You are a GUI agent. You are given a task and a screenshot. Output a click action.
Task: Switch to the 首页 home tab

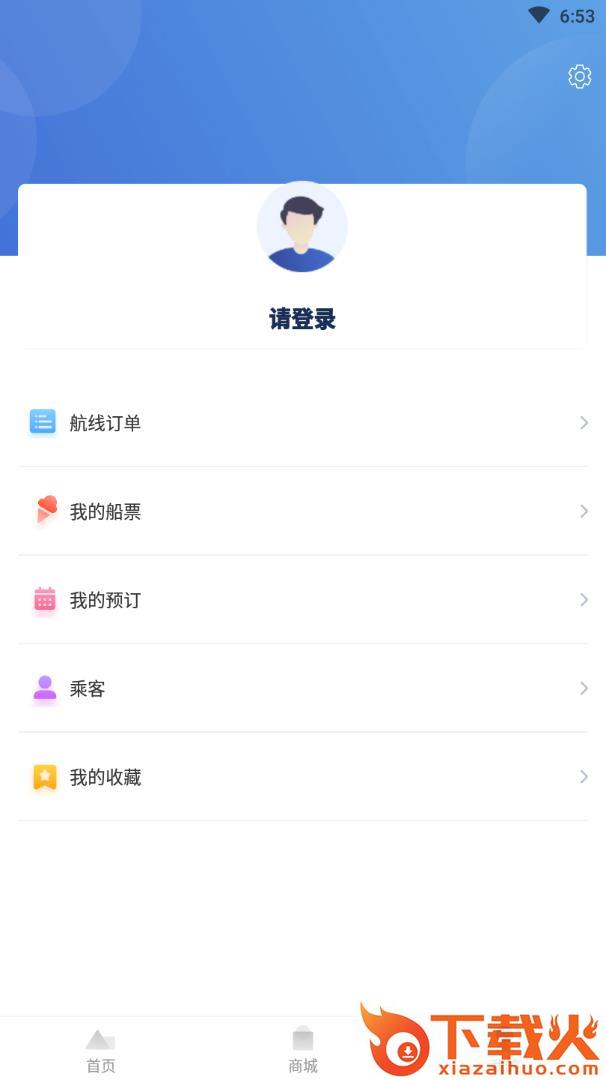point(101,1050)
